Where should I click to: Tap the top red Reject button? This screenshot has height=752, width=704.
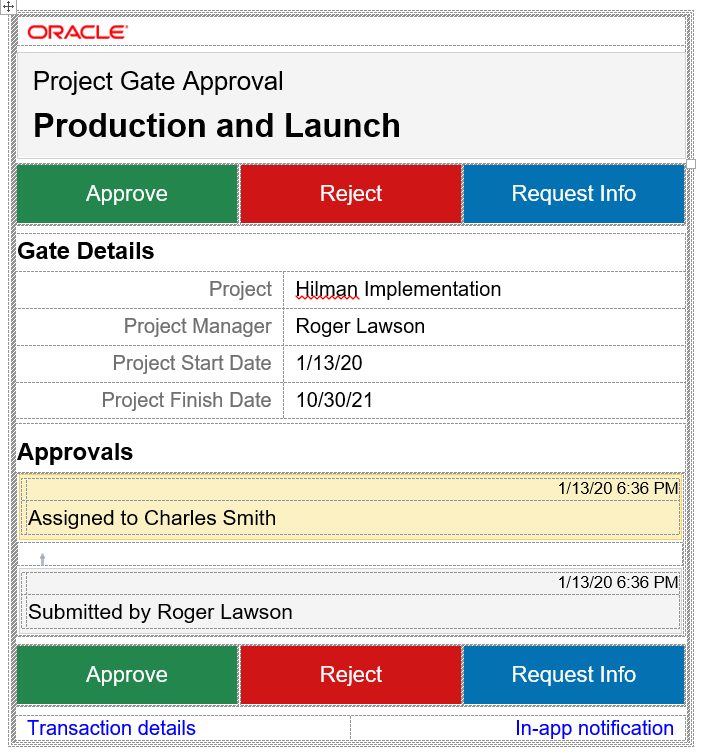click(351, 194)
